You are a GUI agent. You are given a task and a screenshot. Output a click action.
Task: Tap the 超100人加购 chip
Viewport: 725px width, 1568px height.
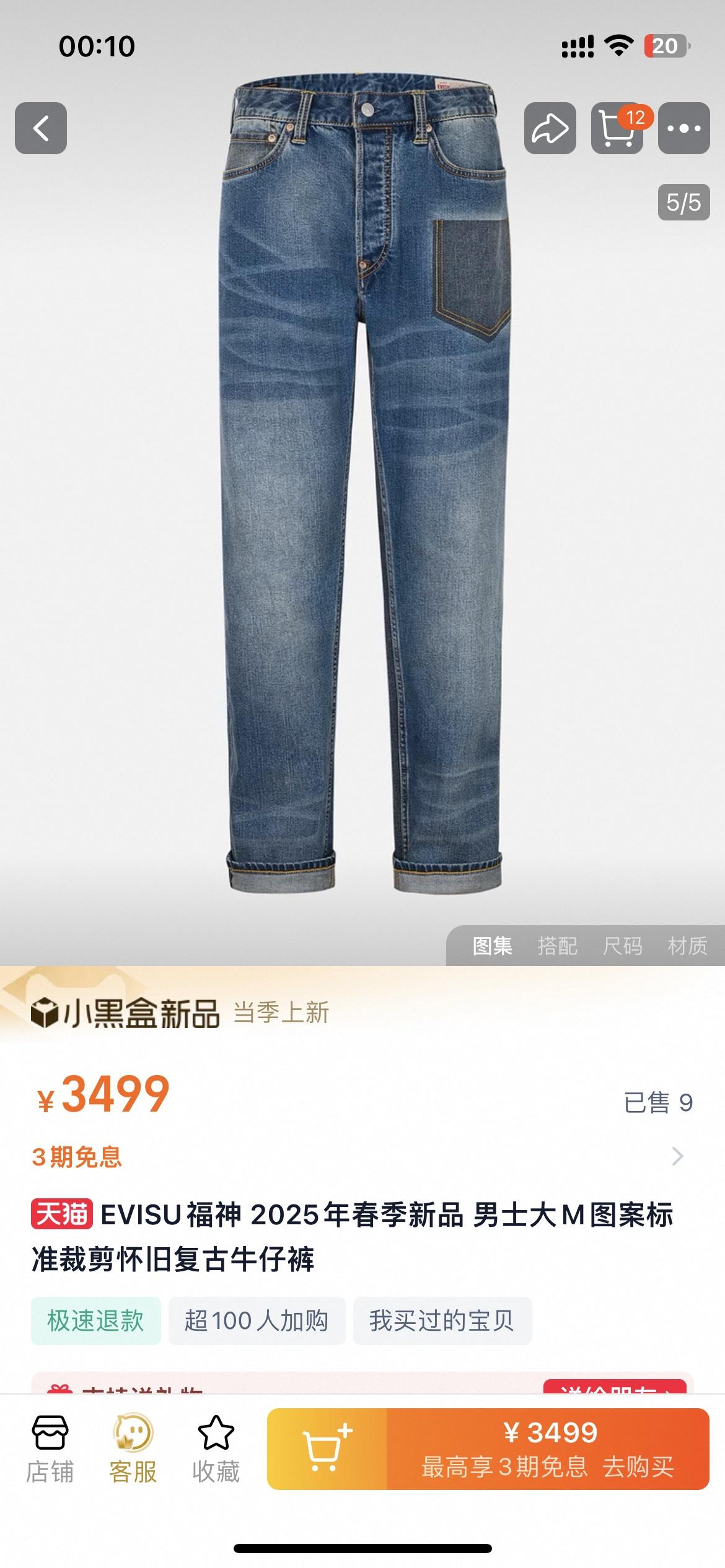point(257,1321)
